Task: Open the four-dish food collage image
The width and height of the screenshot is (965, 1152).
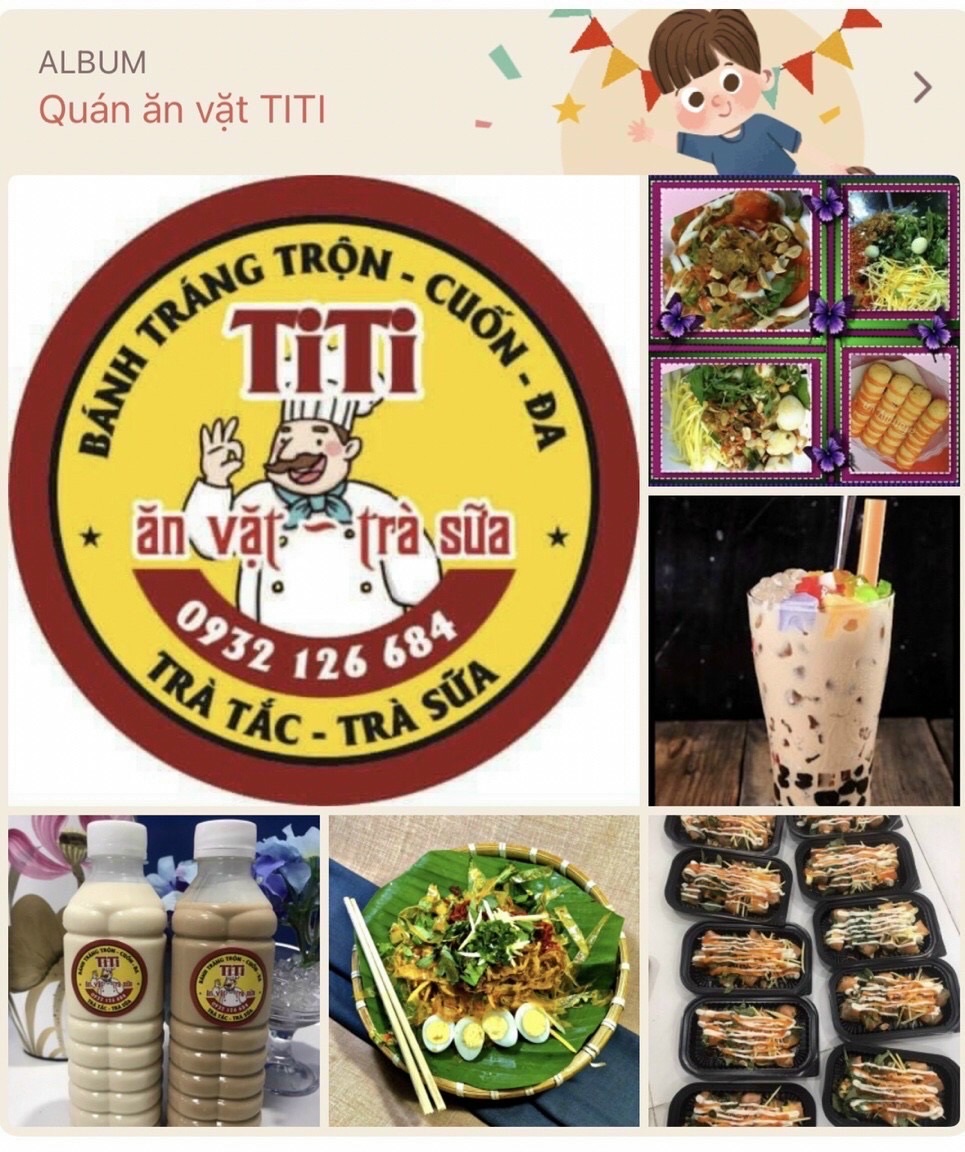Action: [x=805, y=330]
